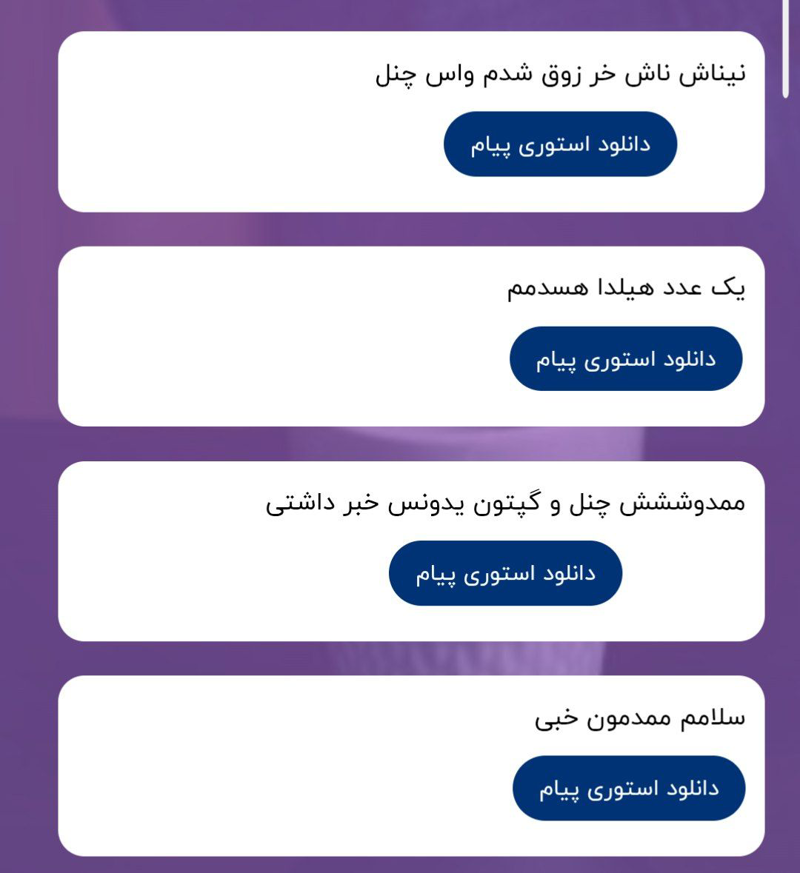Download story for message 'نیناش ناش خر زوق شدم'
800x873 pixels.
(560, 144)
